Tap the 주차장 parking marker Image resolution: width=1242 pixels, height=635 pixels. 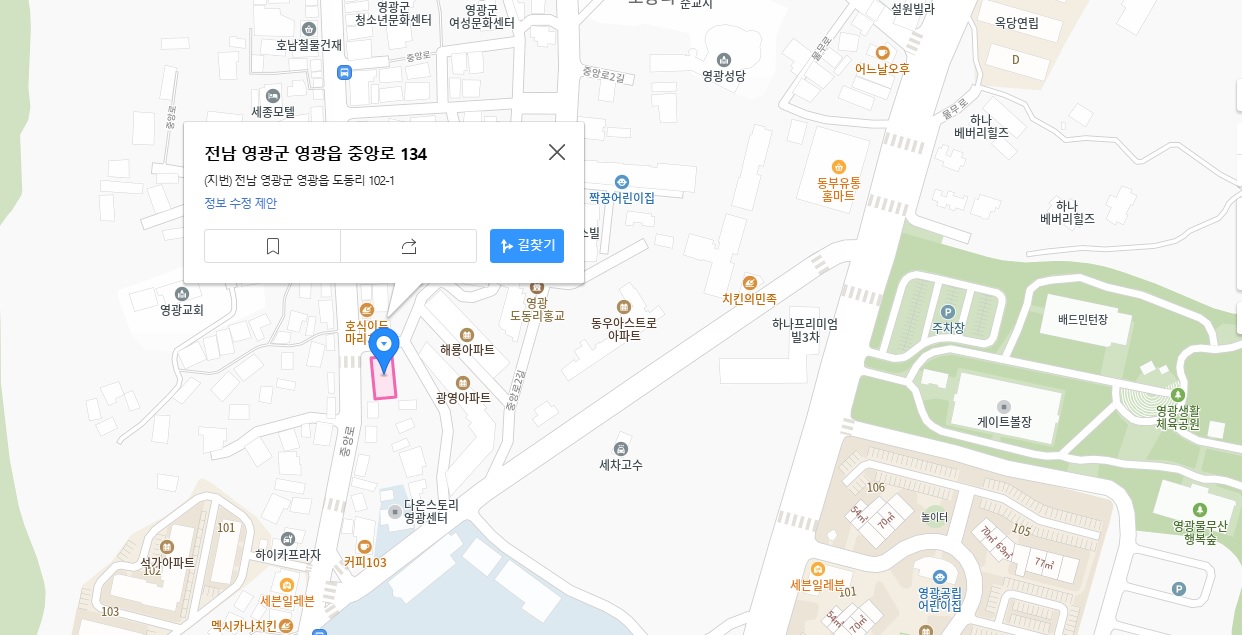[x=948, y=312]
